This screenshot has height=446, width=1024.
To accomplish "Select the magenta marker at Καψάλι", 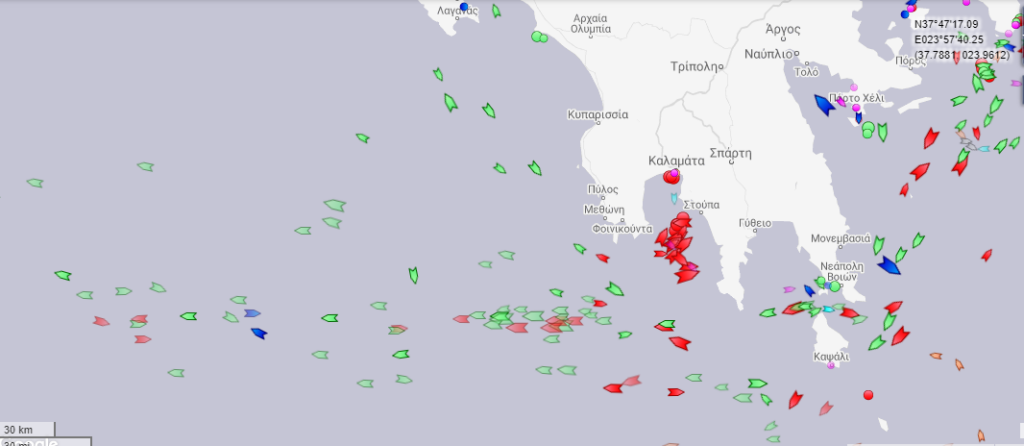I will (x=831, y=366).
